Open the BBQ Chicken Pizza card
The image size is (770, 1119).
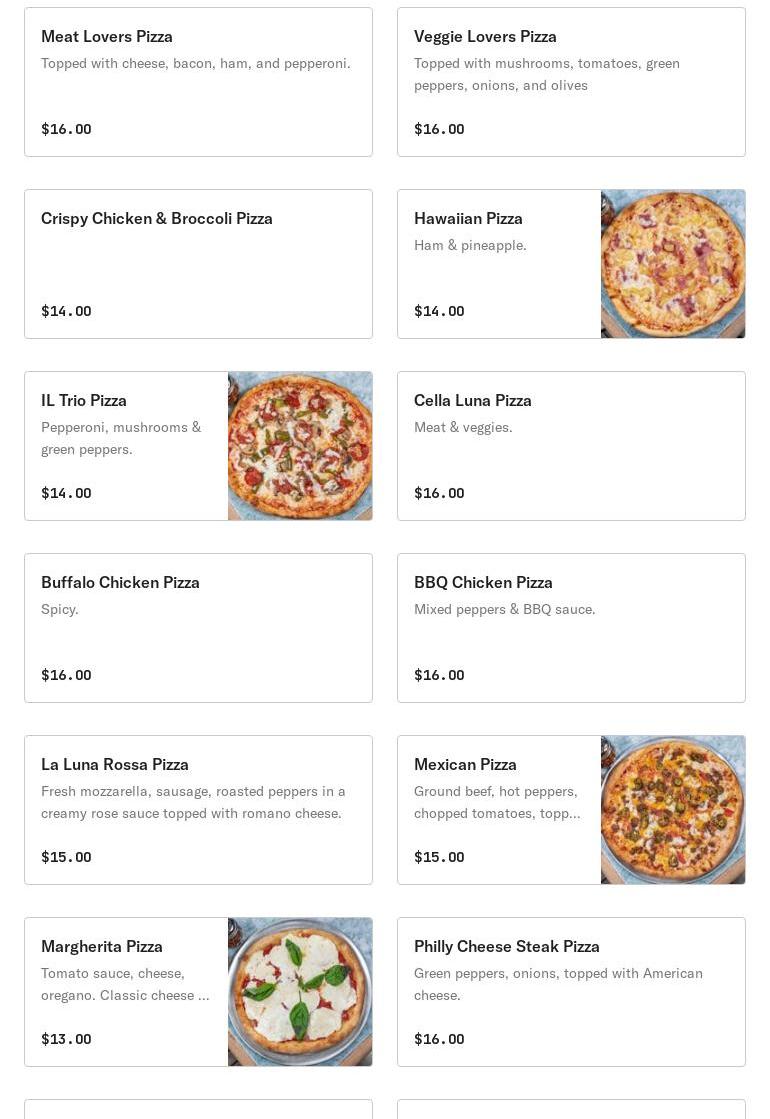(x=571, y=628)
